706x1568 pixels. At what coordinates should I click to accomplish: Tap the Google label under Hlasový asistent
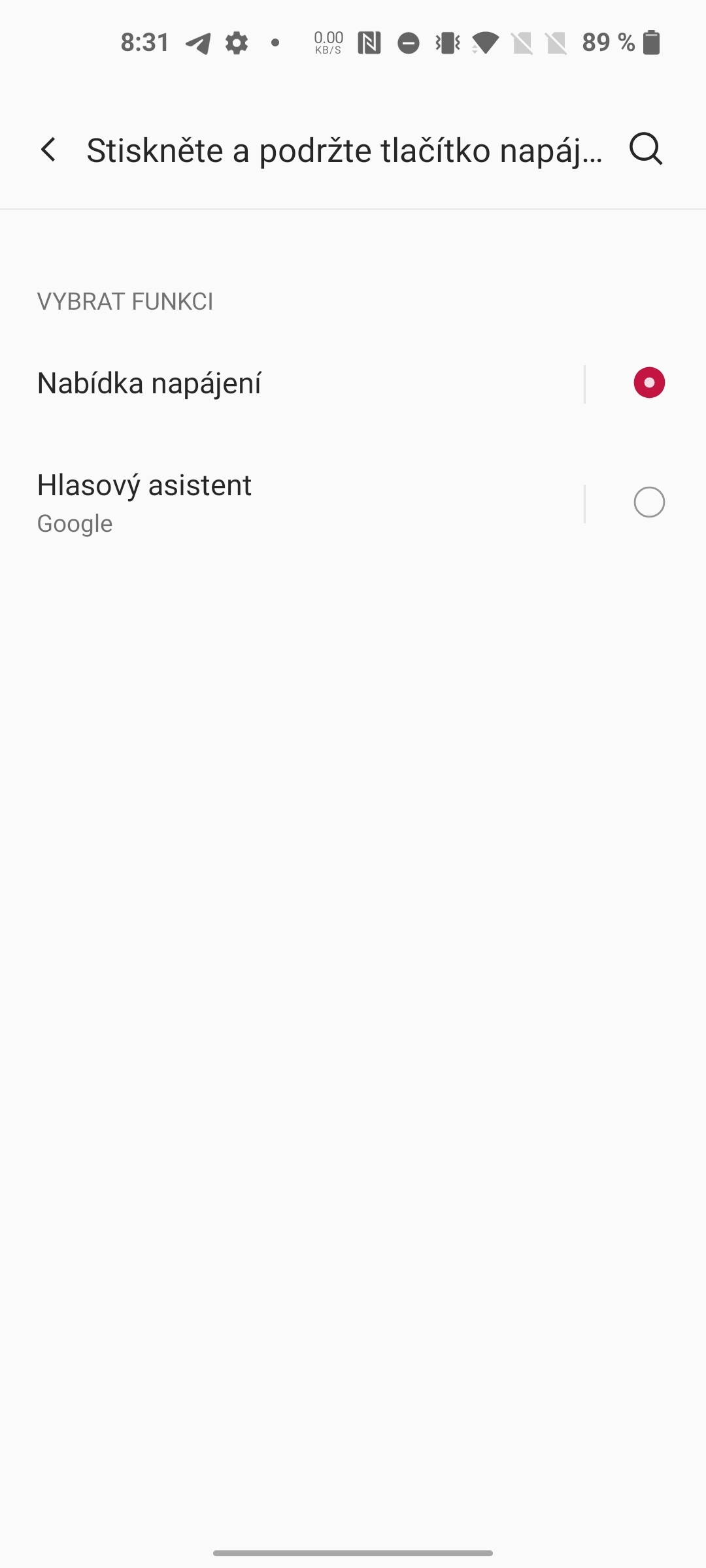coord(74,523)
